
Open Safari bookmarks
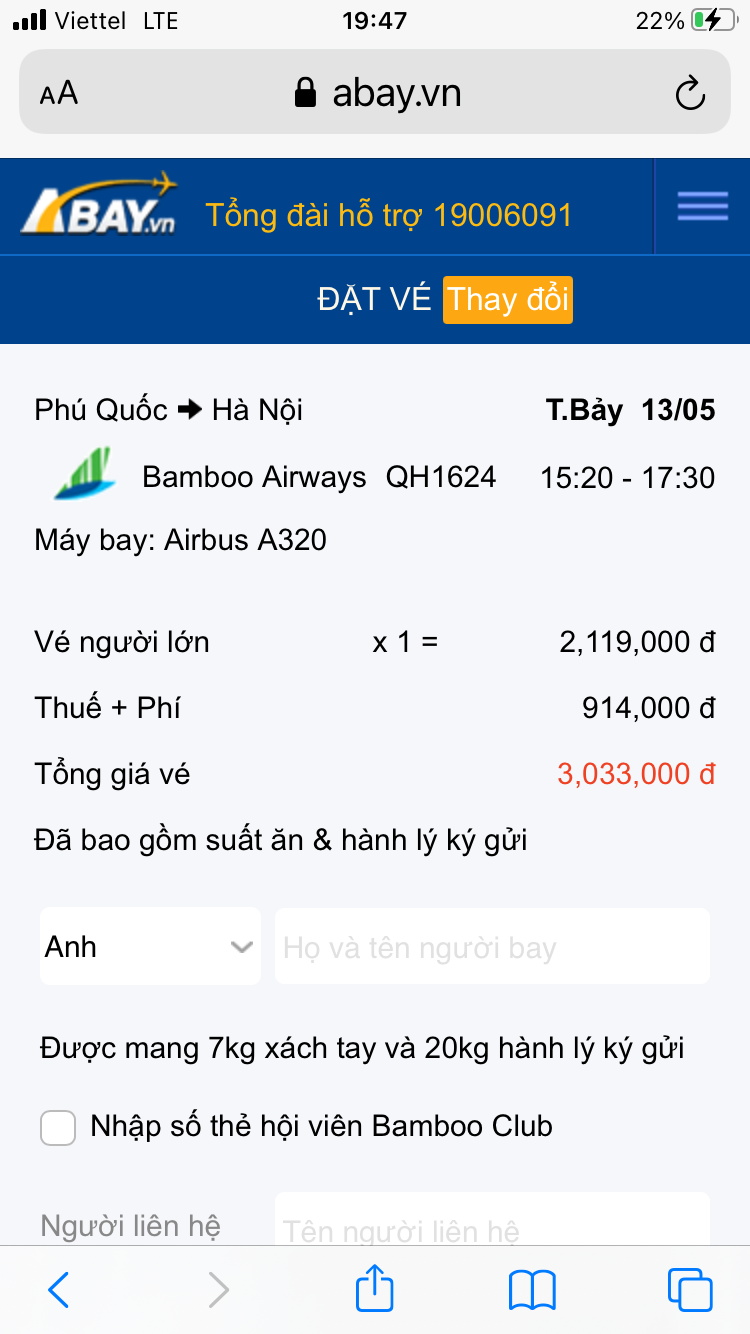coord(532,1290)
